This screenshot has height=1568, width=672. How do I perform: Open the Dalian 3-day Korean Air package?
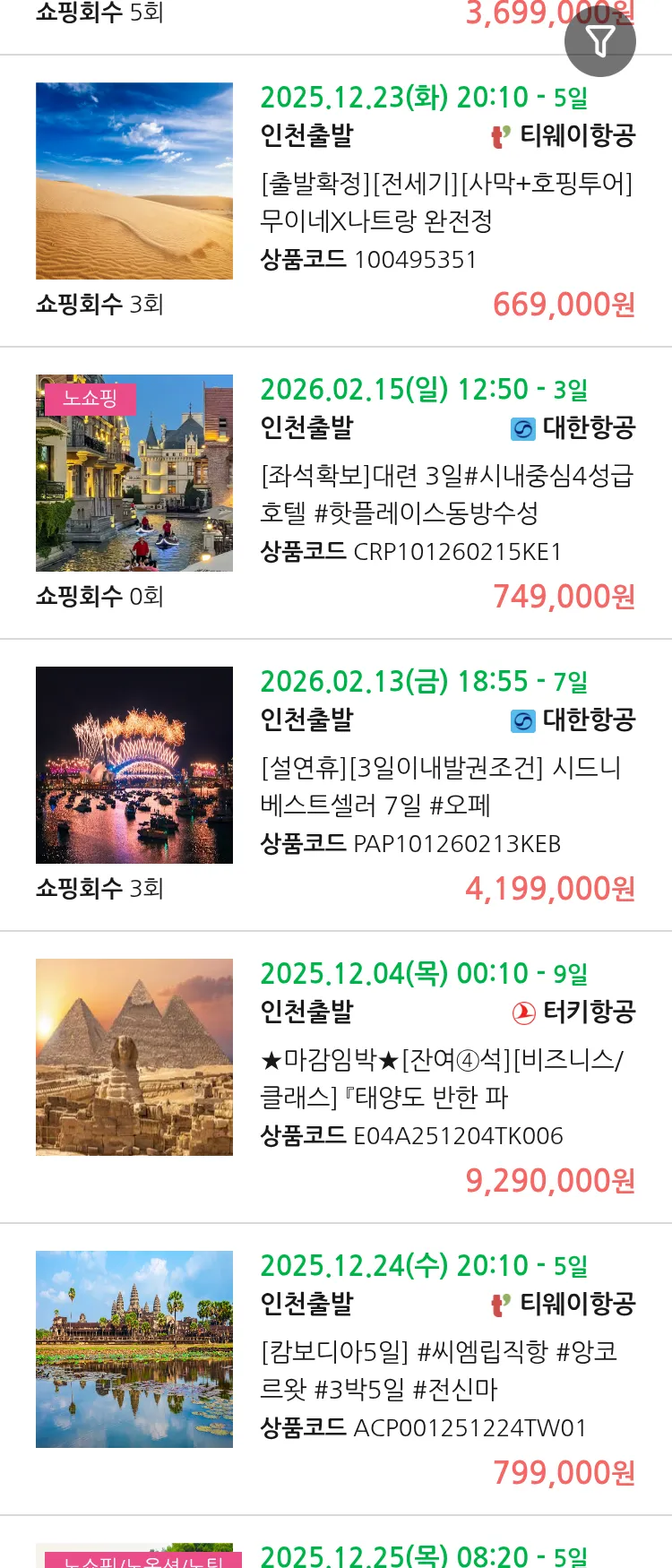click(446, 495)
